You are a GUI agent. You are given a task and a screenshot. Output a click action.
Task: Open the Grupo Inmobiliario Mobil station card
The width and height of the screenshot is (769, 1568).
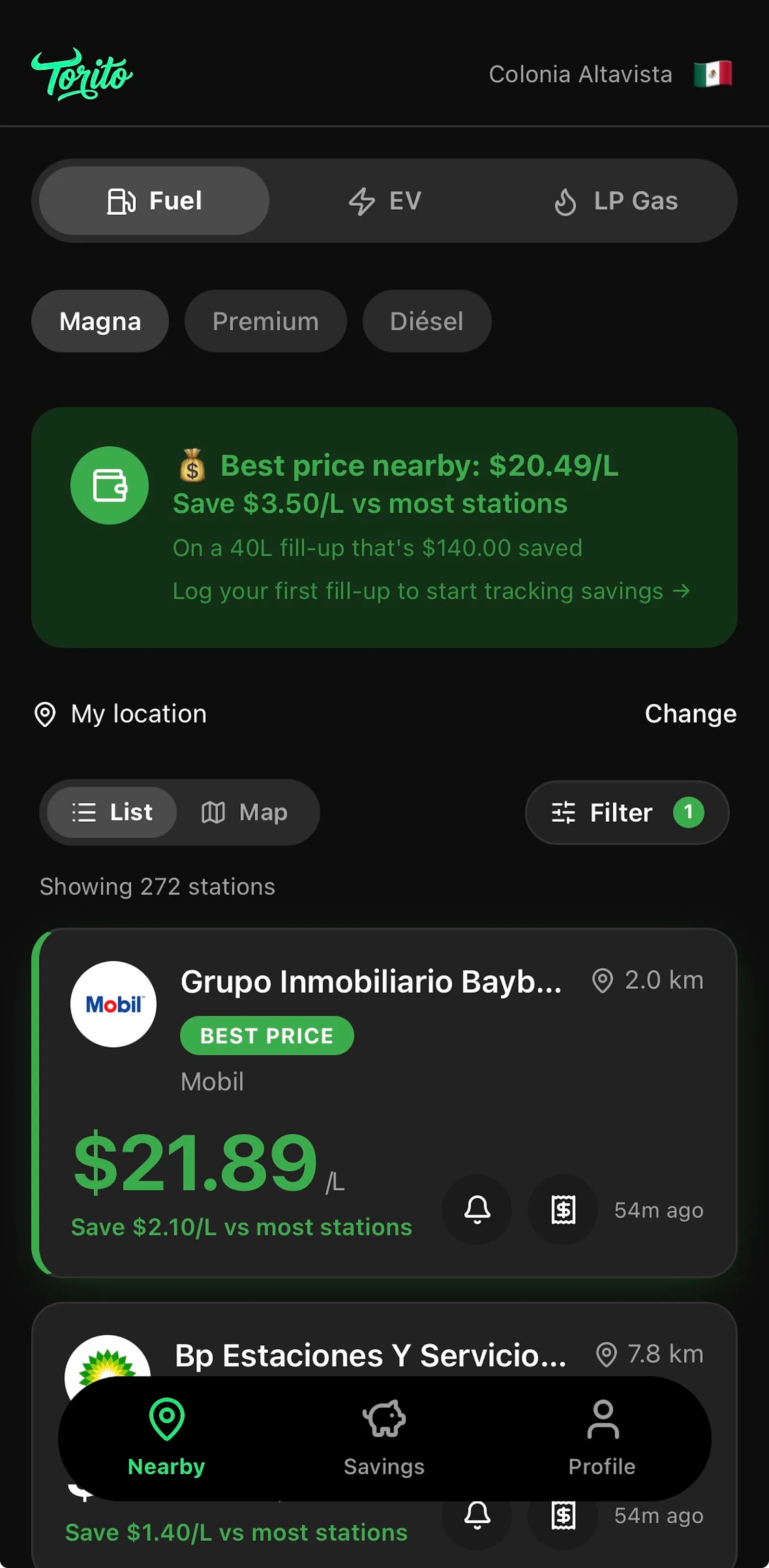click(384, 1103)
